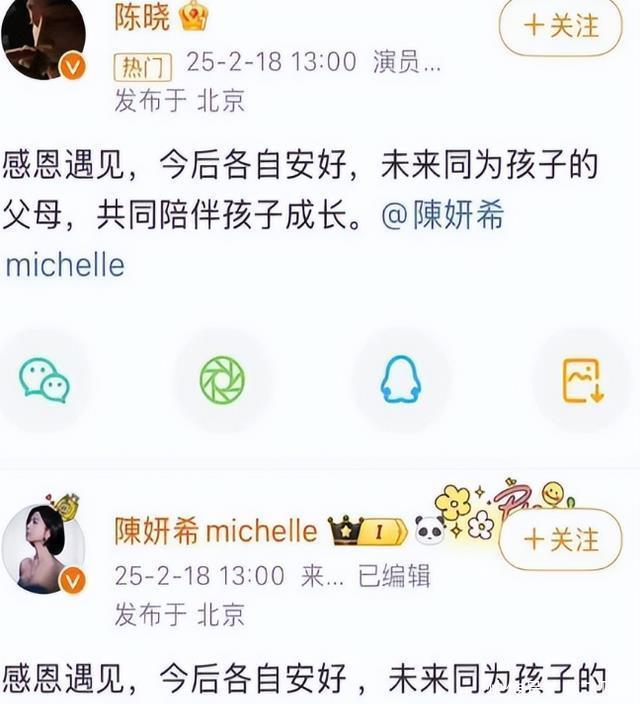This screenshot has width=640, height=704.
Task: Share the post to WeChat
Action: pyautogui.click(x=44, y=381)
